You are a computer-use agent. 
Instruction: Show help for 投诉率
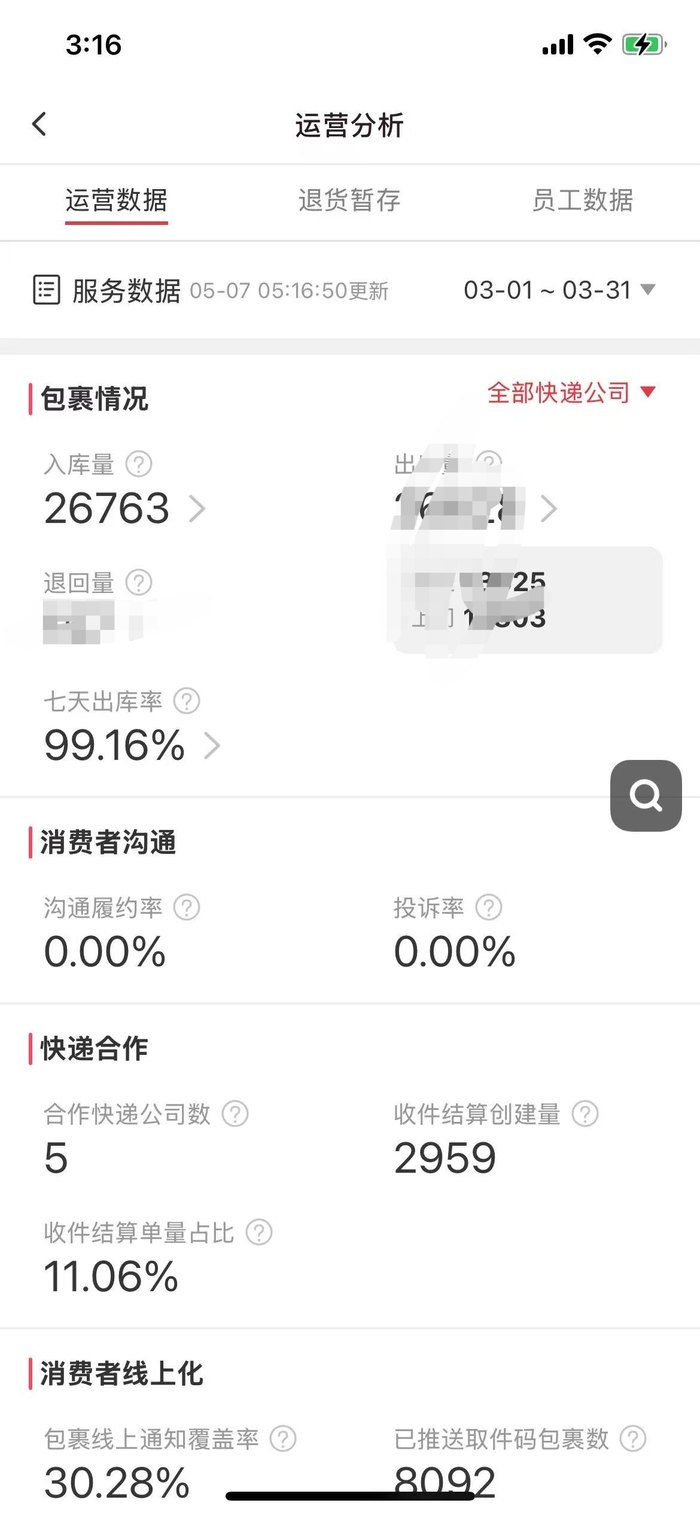click(488, 907)
